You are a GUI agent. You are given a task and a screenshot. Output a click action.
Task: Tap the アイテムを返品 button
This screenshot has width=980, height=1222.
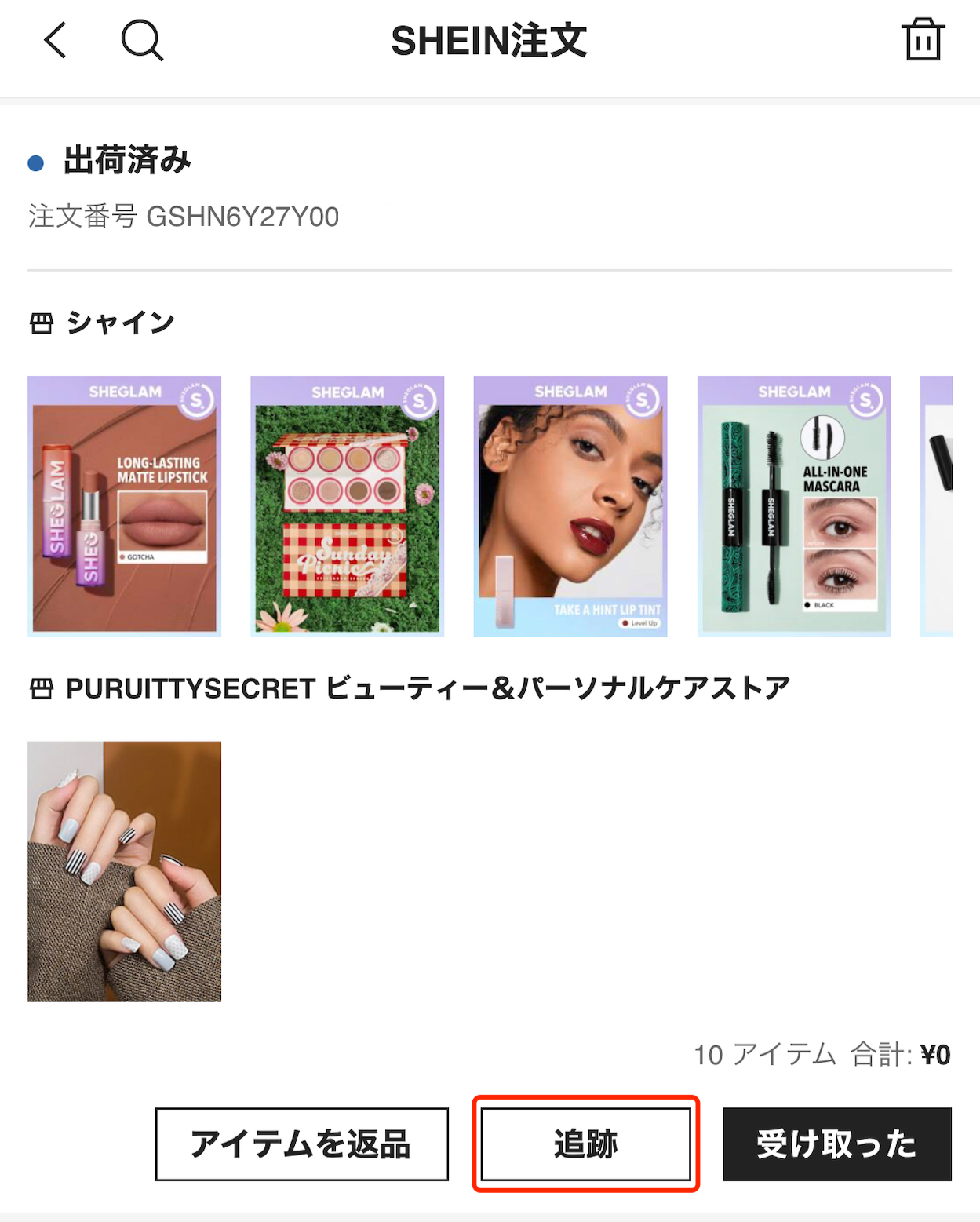click(x=302, y=1144)
